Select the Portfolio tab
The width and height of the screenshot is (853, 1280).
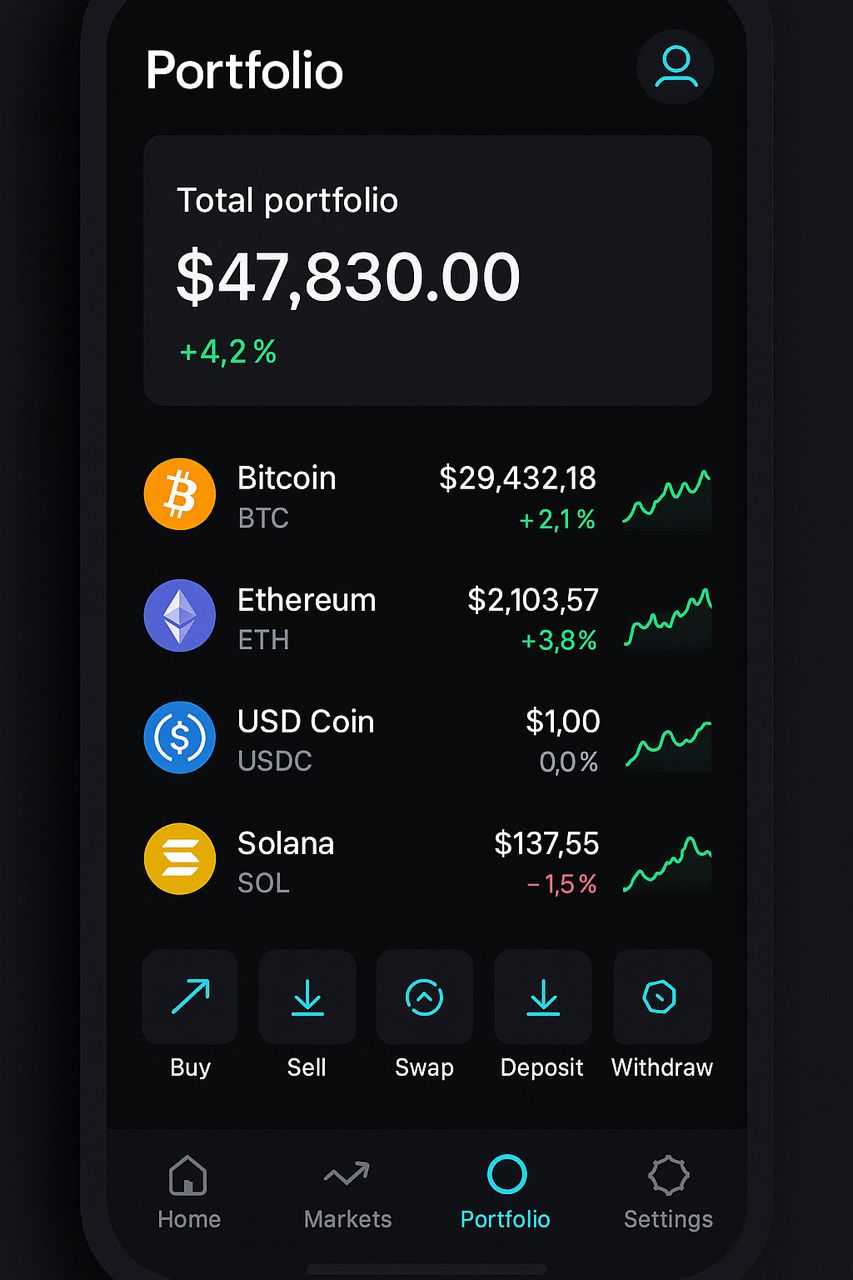[x=505, y=1192]
